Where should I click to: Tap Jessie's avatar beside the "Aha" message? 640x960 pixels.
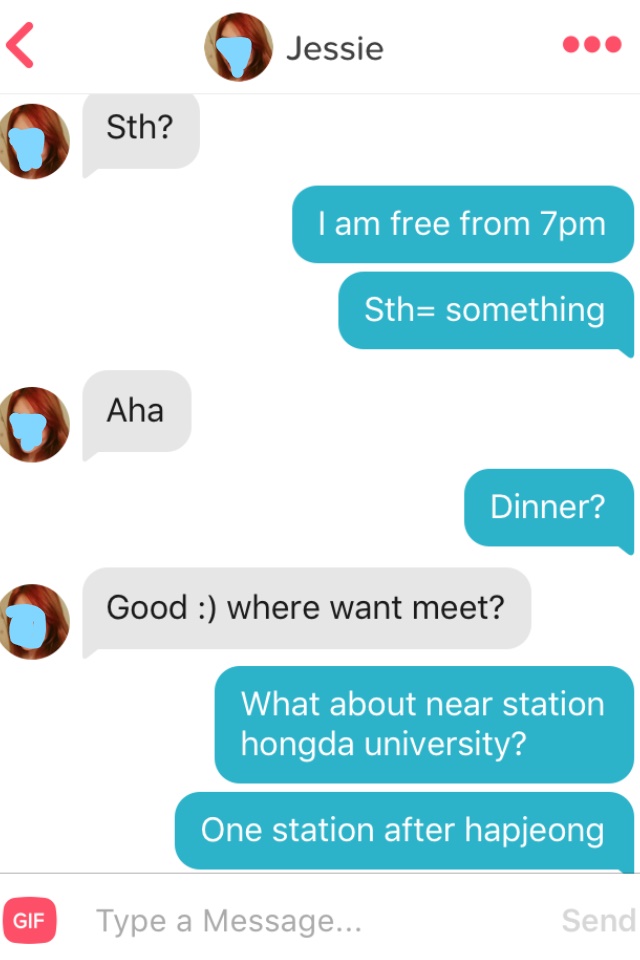(x=34, y=424)
